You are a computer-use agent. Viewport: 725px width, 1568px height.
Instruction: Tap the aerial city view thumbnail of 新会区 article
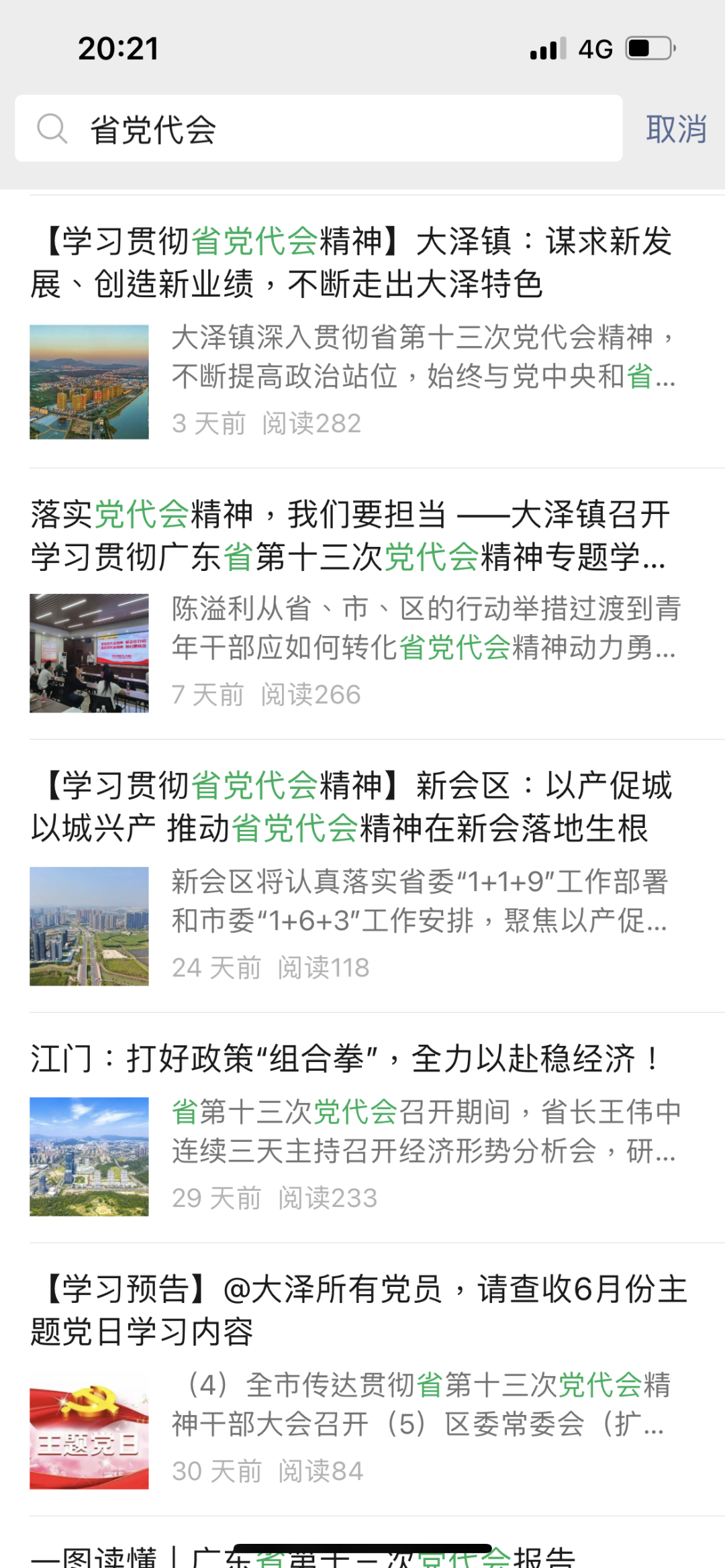89,926
